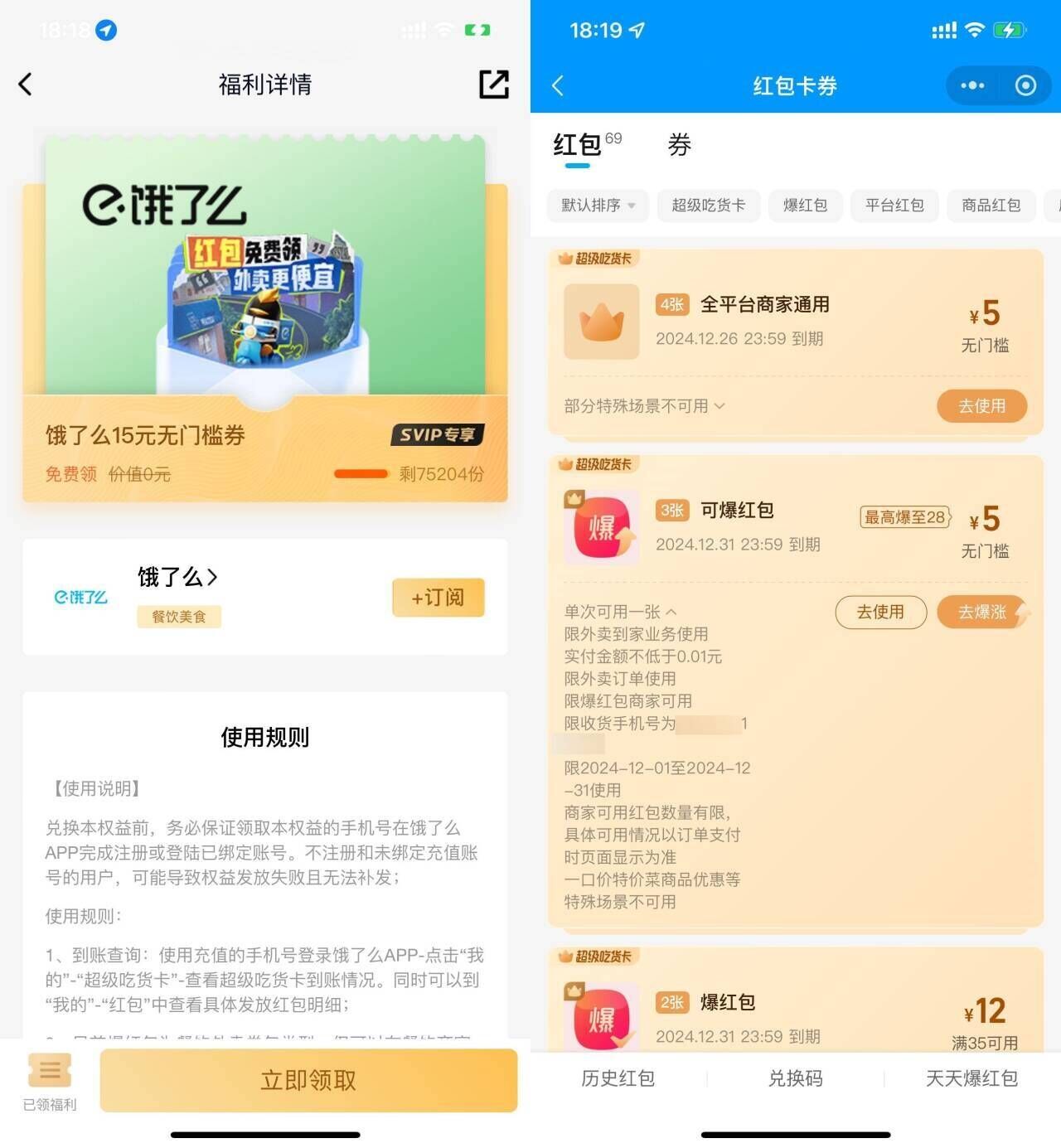
Task: Select the 超级吃货卡 filter chip
Action: coord(709,206)
